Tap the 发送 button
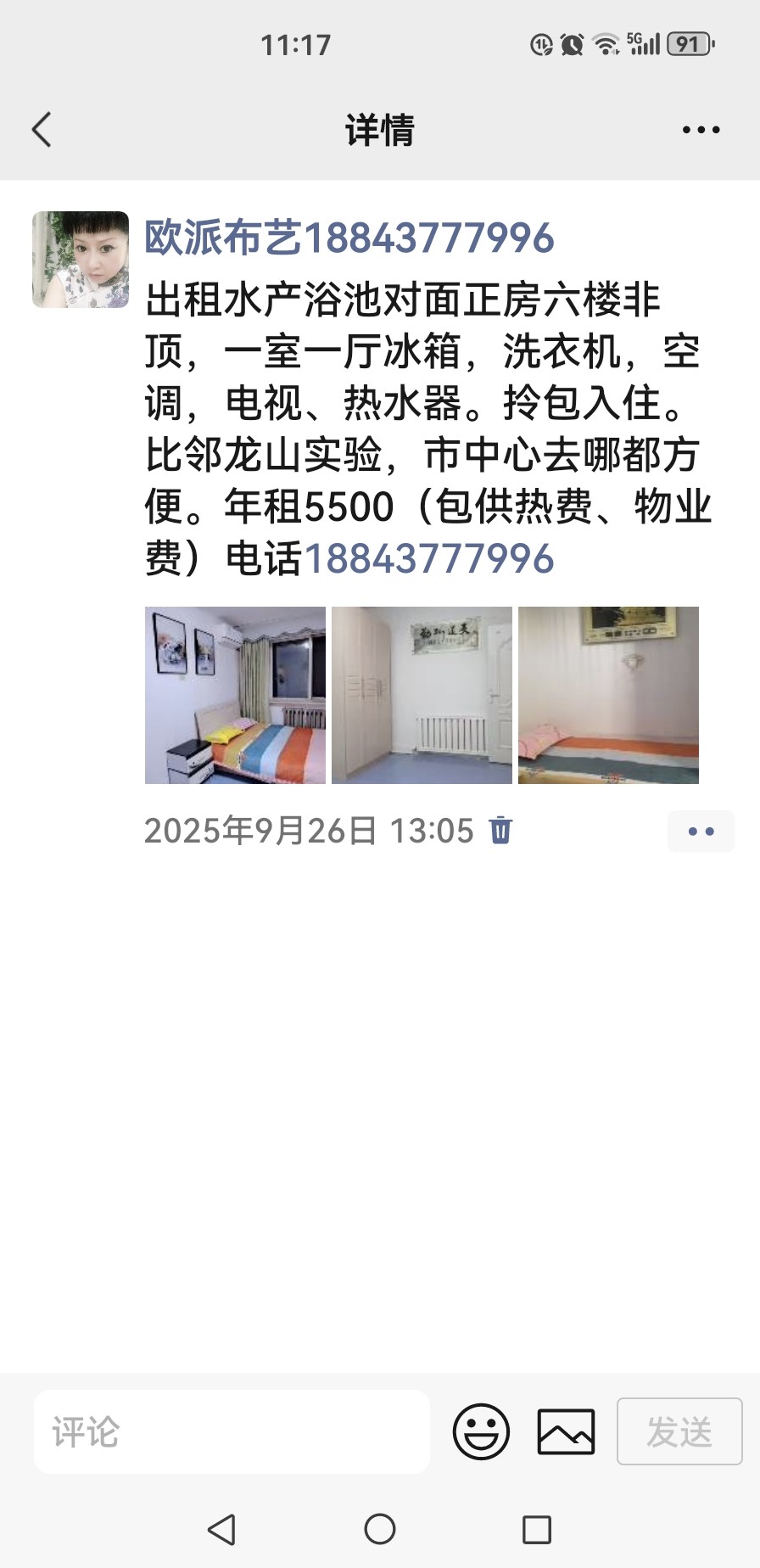This screenshot has height=1568, width=760. [x=679, y=1431]
